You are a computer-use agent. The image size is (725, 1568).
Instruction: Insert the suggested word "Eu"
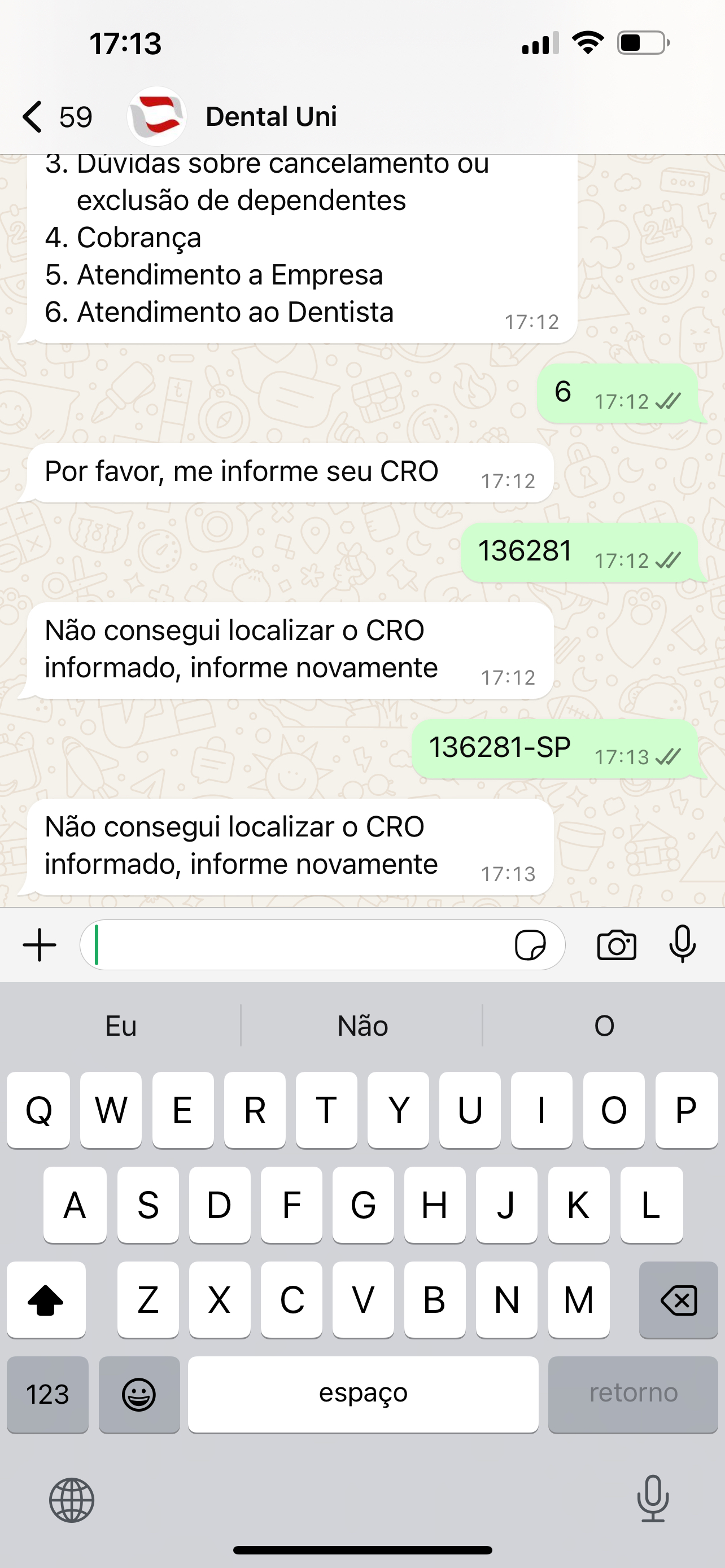tap(120, 1026)
